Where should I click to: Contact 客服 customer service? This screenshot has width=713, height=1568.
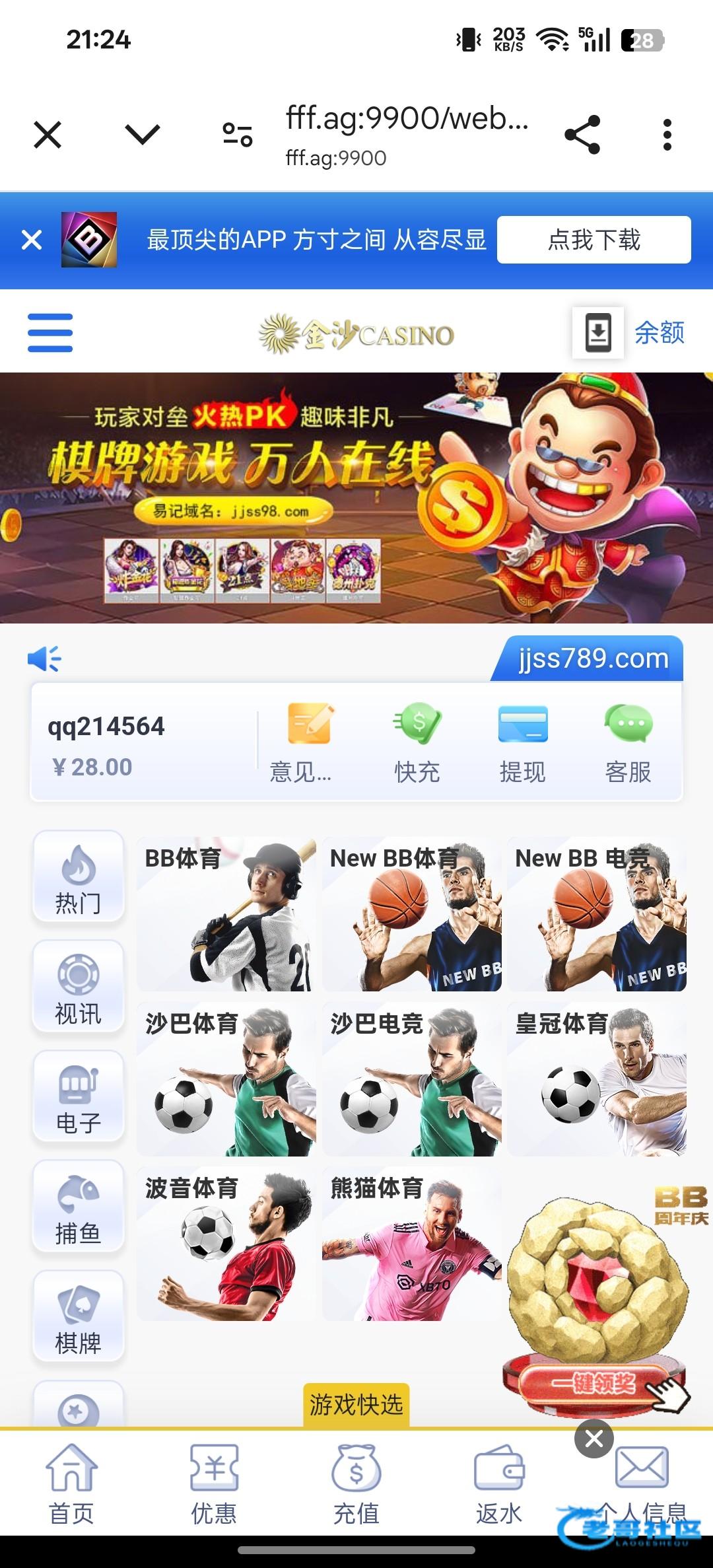pos(628,743)
